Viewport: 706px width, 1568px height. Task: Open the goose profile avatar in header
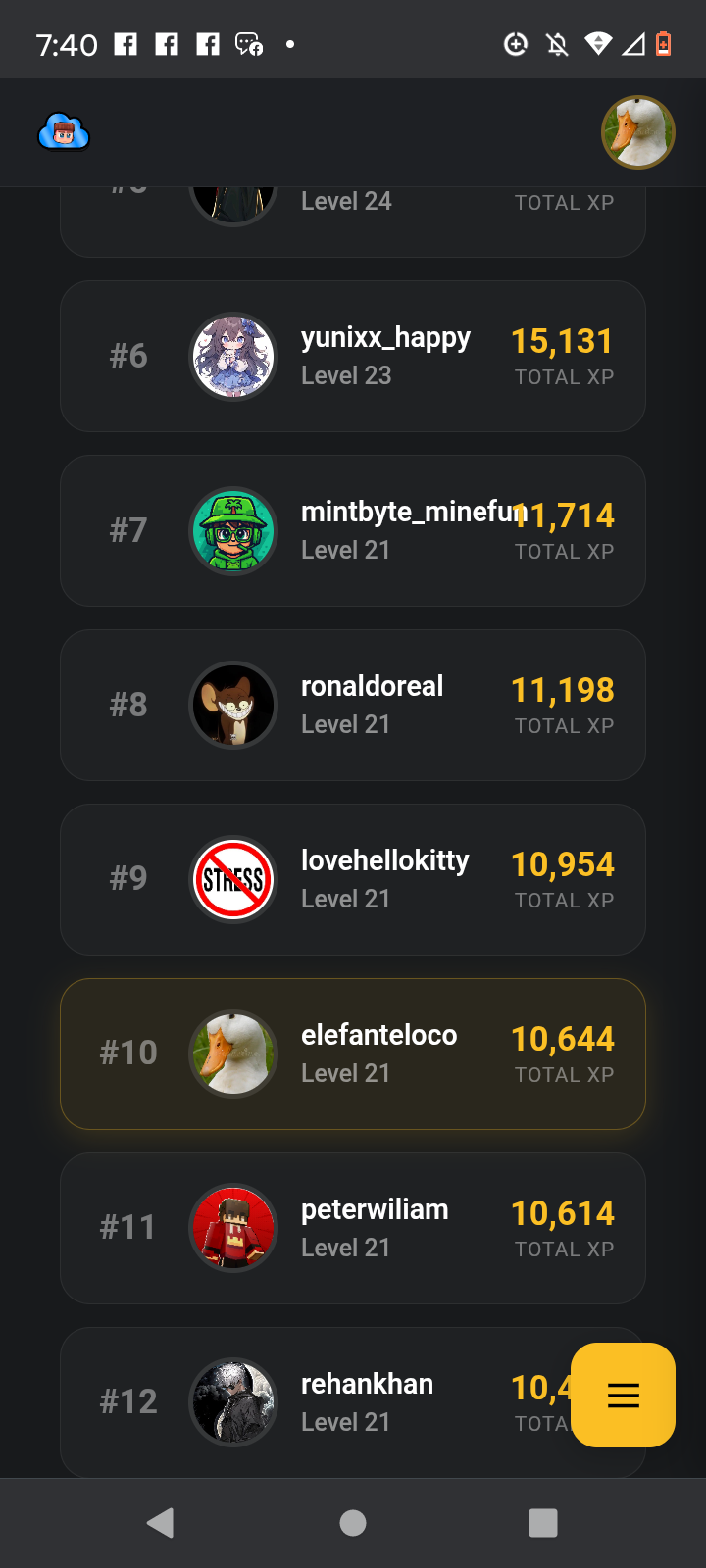[x=637, y=132]
